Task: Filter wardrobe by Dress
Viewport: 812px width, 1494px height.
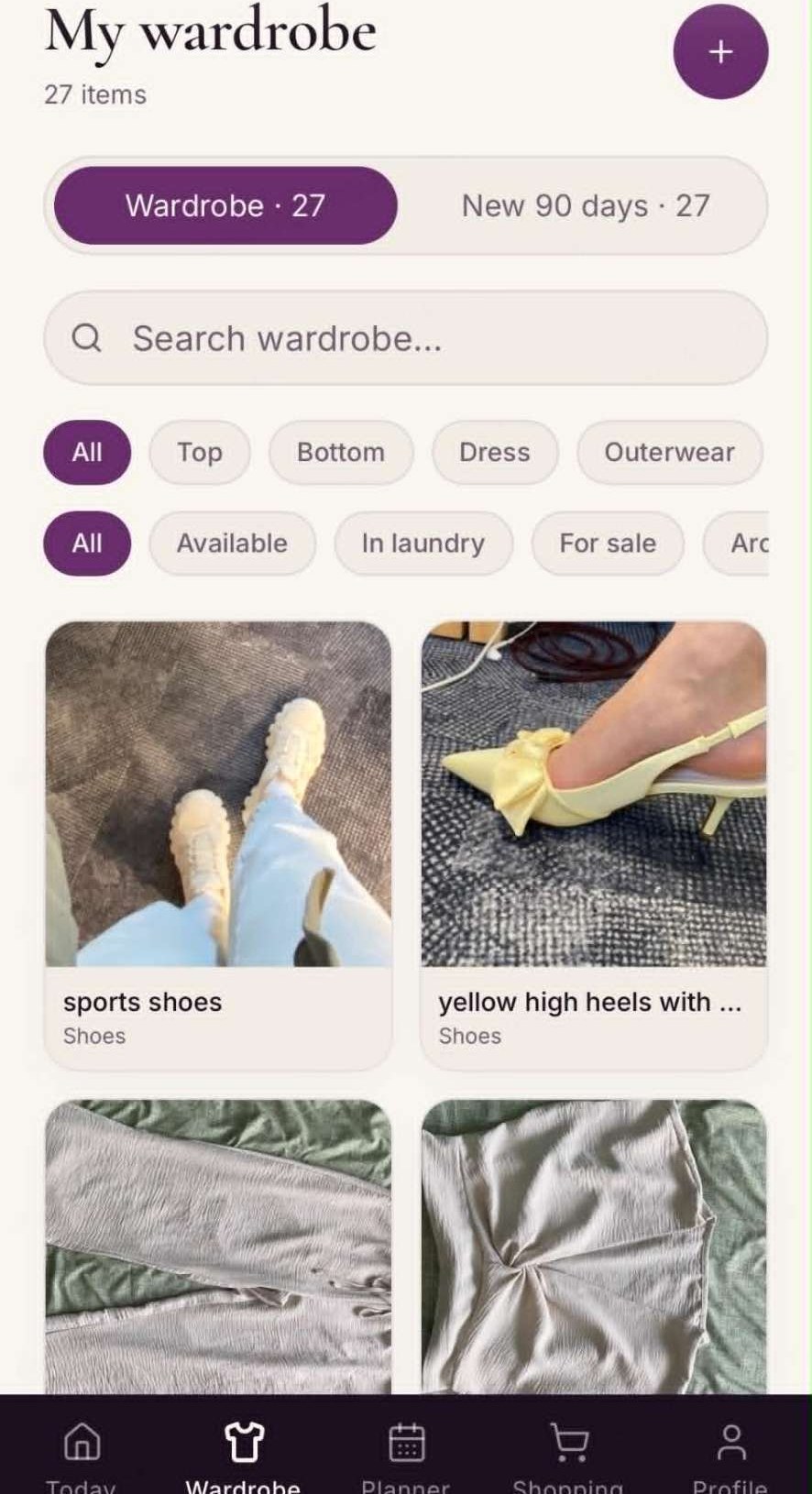Action: point(495,452)
